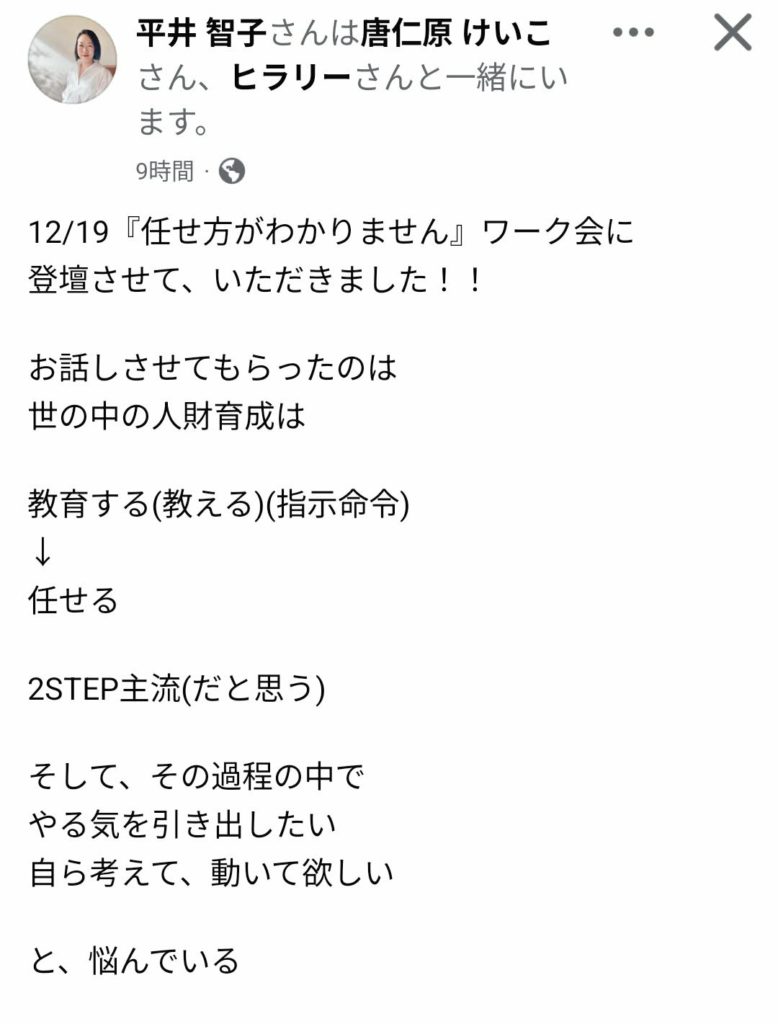This screenshot has width=778, height=1024.
Task: Open 平井 智子's profile picture
Action: point(72,59)
